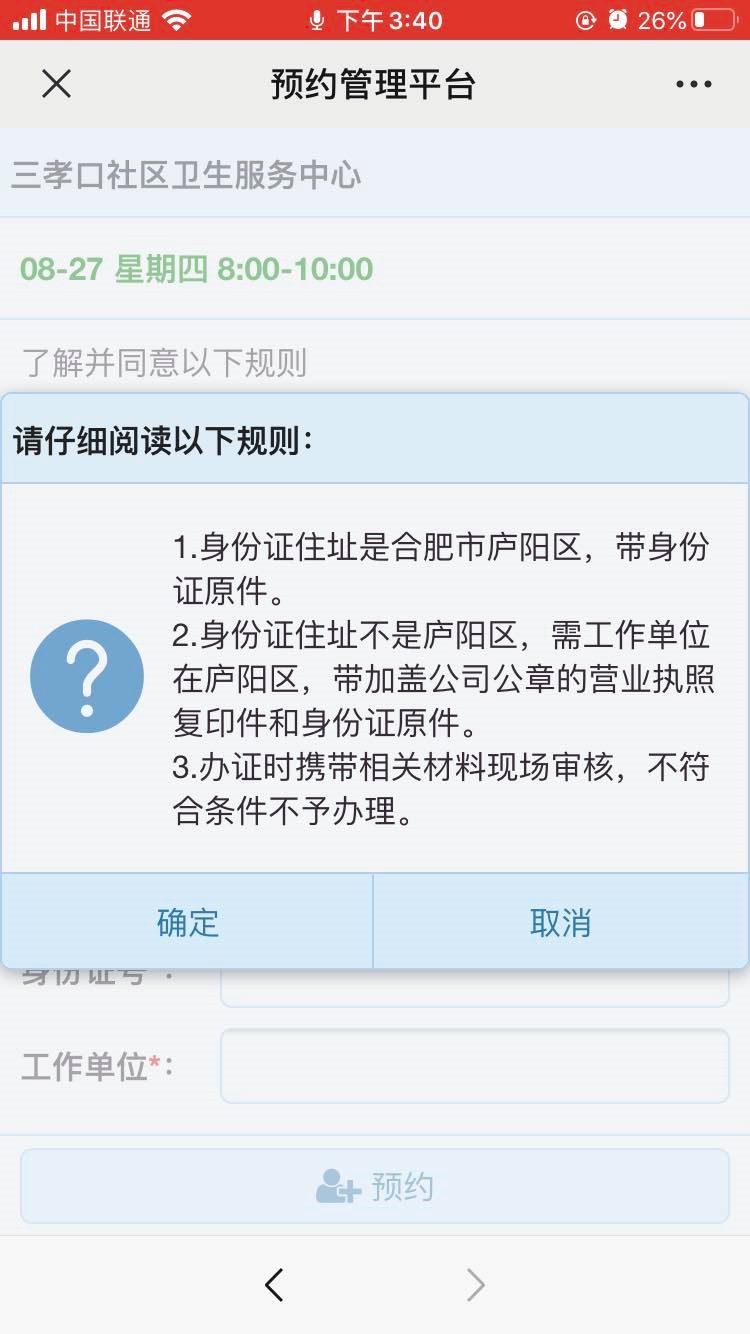Confirm the rules by tapping 确定
The height and width of the screenshot is (1334, 750).
coord(187,921)
